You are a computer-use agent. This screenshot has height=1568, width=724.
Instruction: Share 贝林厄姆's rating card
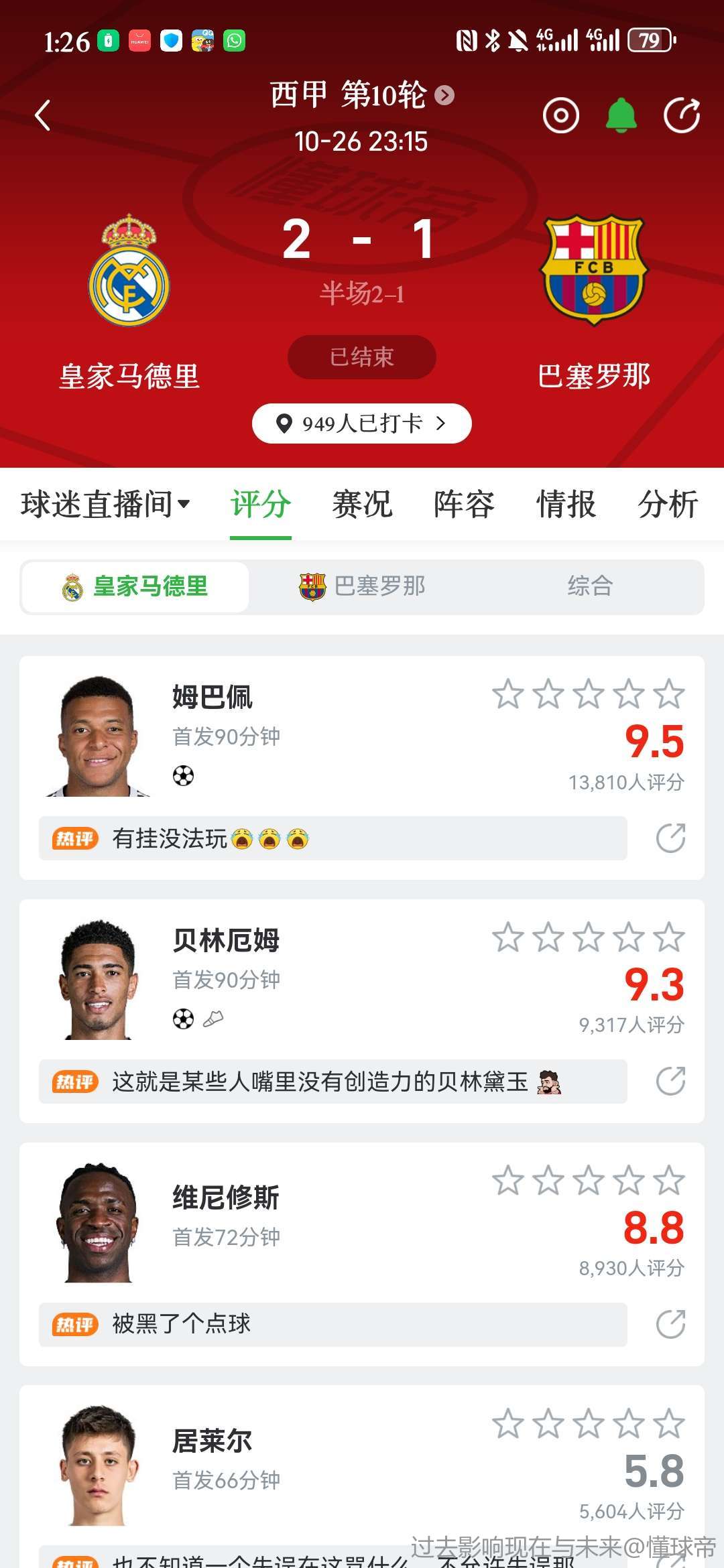(670, 1081)
